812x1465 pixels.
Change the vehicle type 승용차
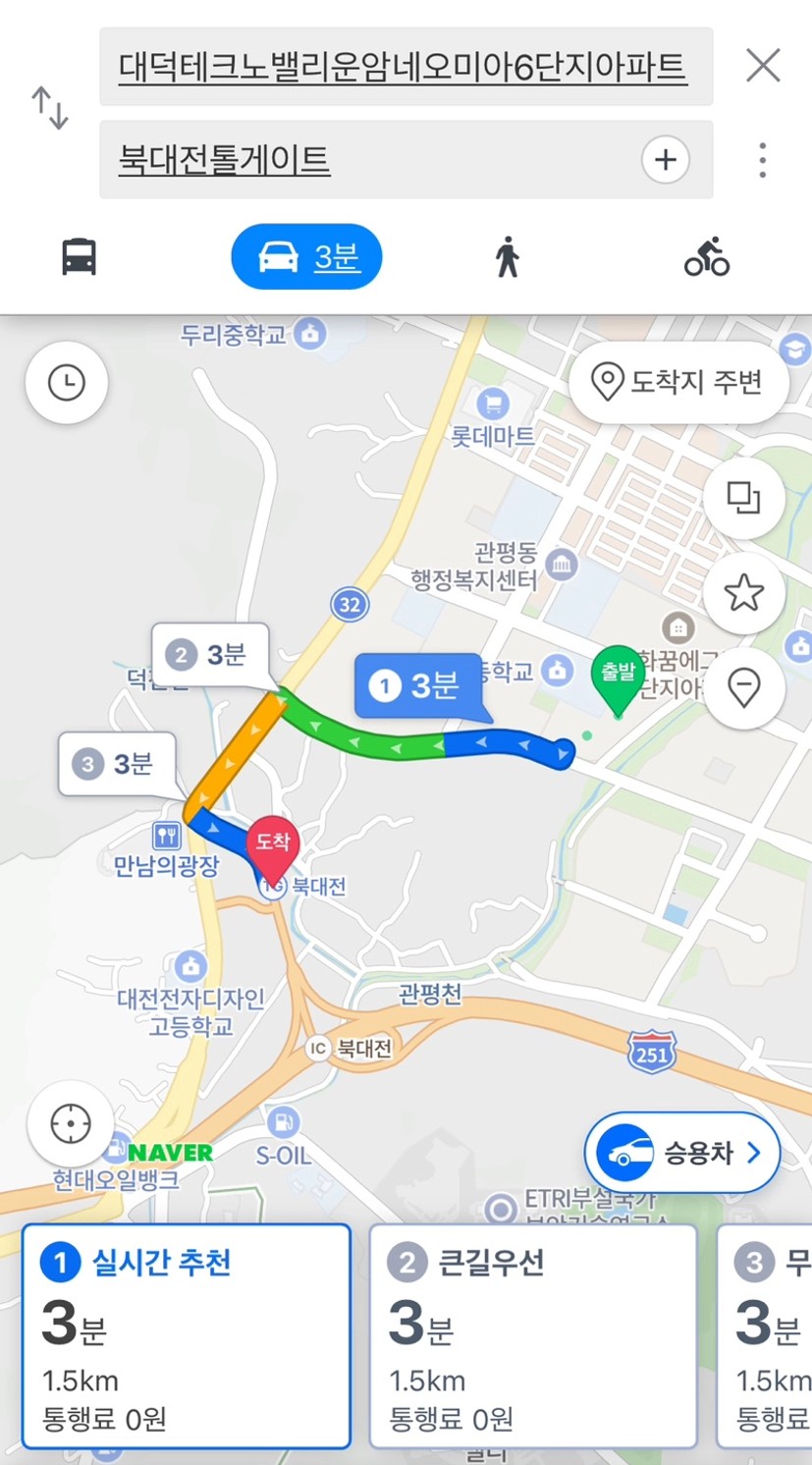682,1153
